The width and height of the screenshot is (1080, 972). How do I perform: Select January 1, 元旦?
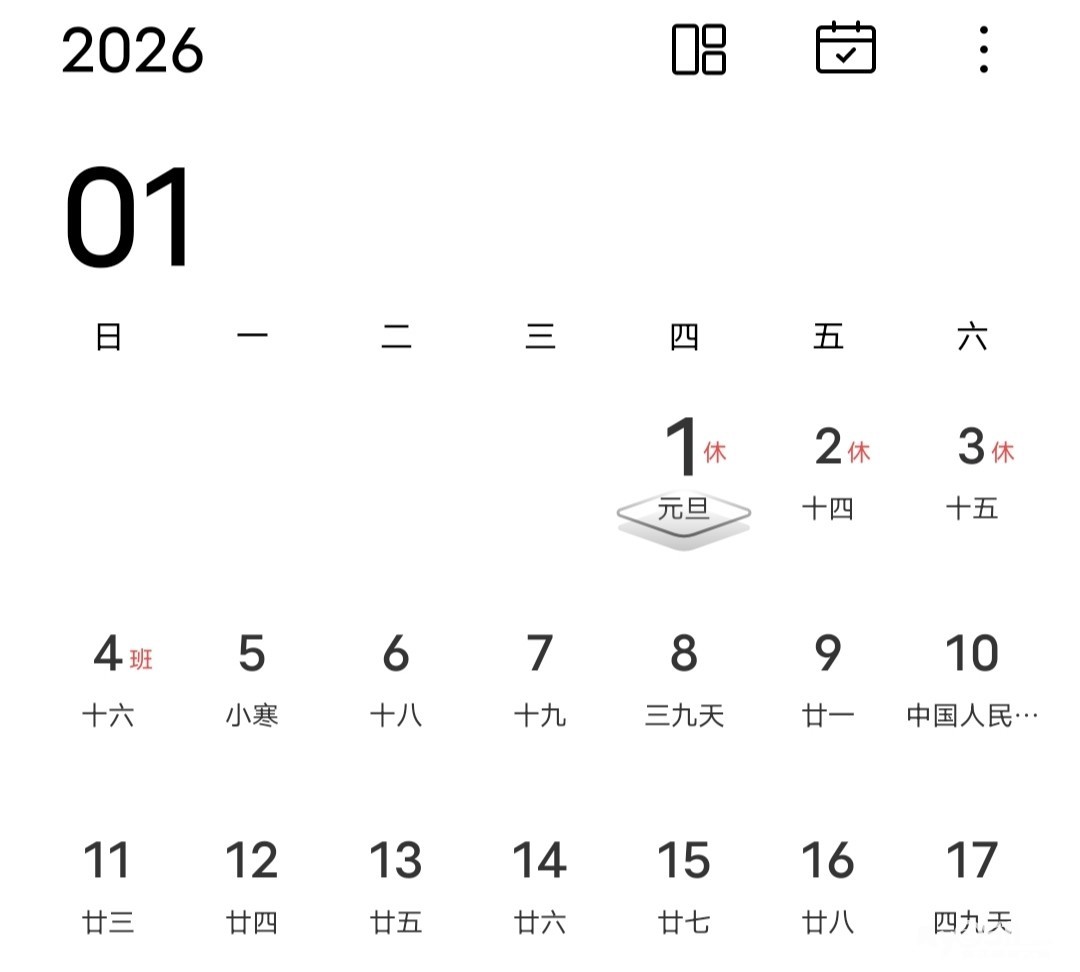[x=684, y=480]
